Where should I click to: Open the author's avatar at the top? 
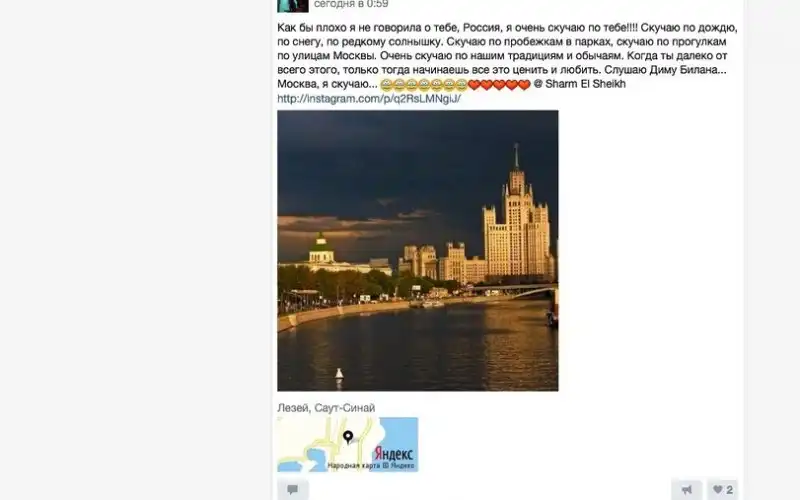click(292, 5)
